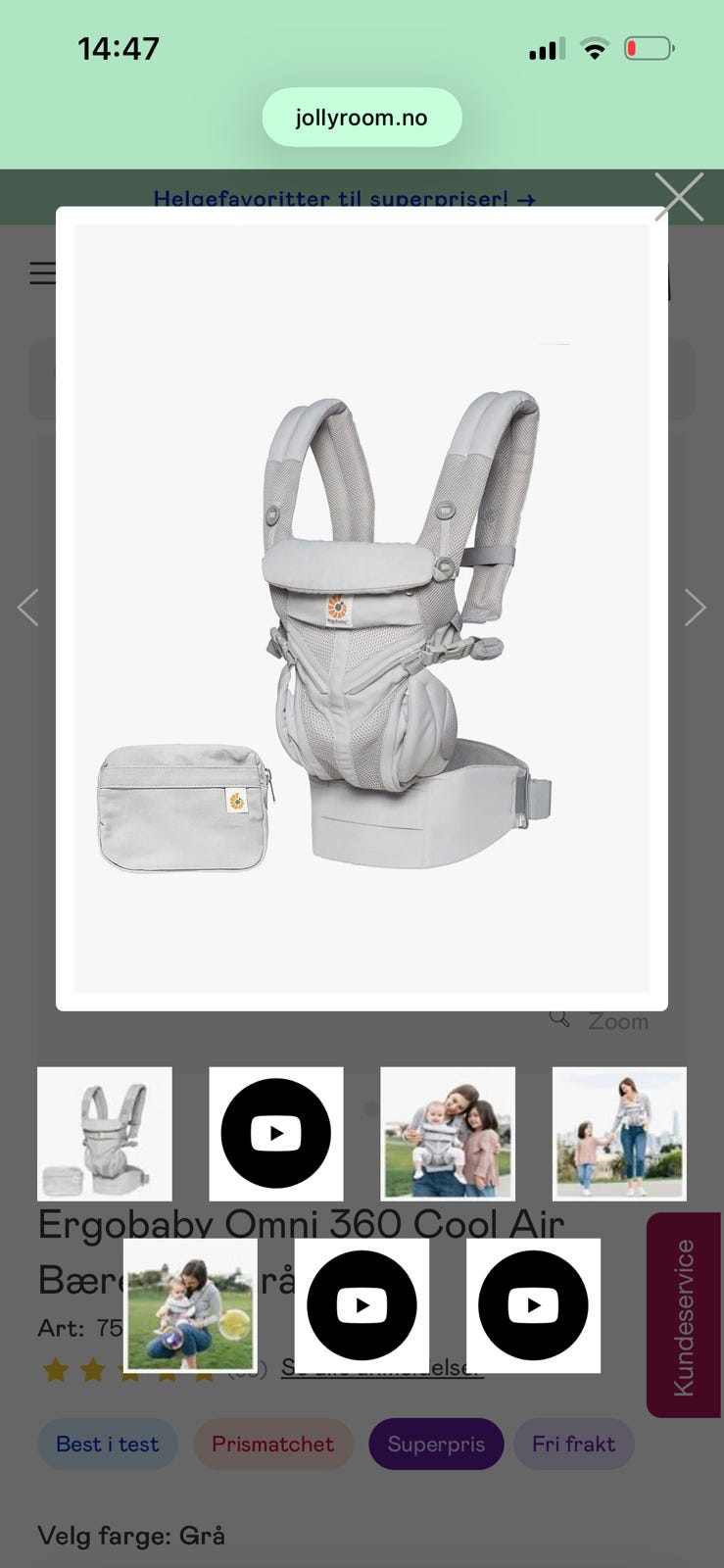Close the product image lightbox
The image size is (724, 1568).
click(679, 196)
